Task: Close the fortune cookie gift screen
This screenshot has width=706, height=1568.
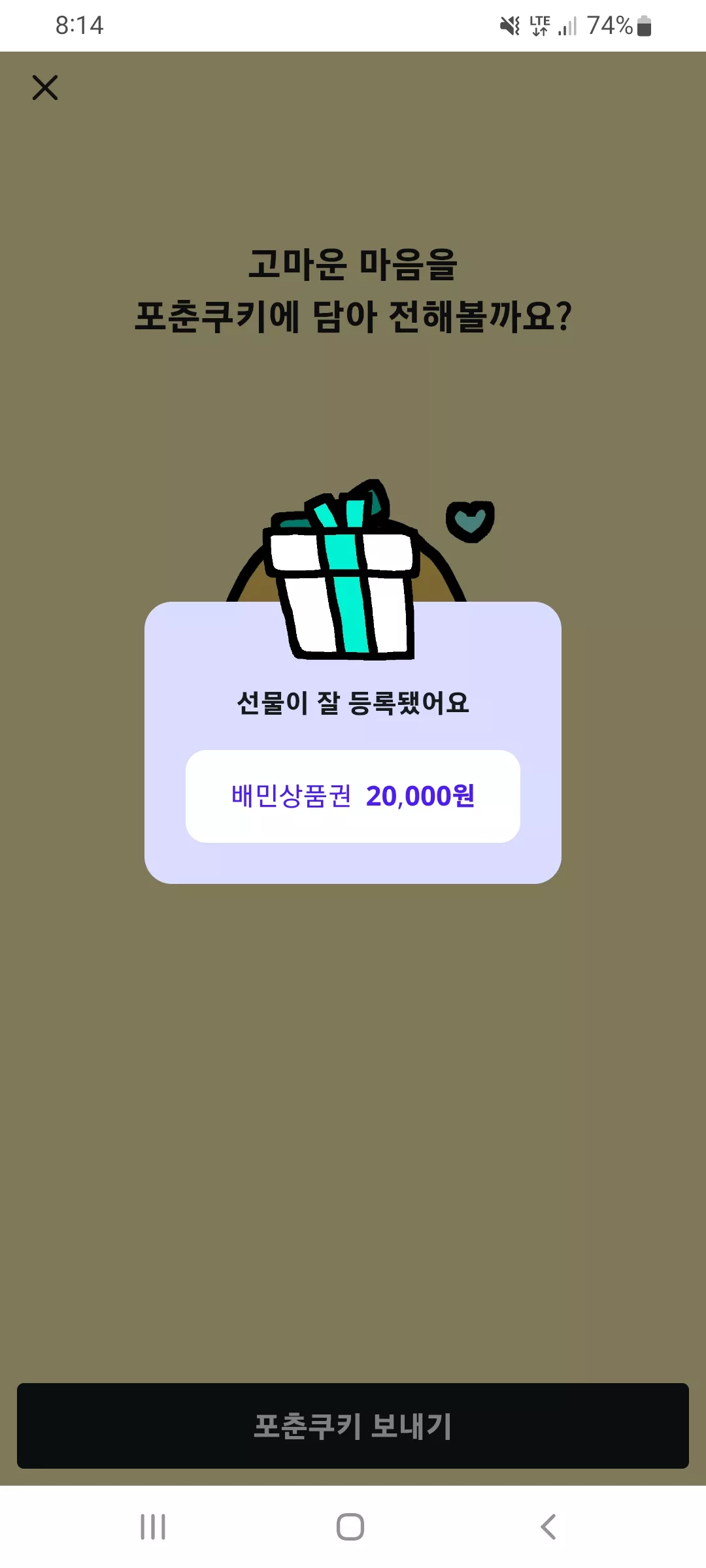Action: (x=45, y=88)
